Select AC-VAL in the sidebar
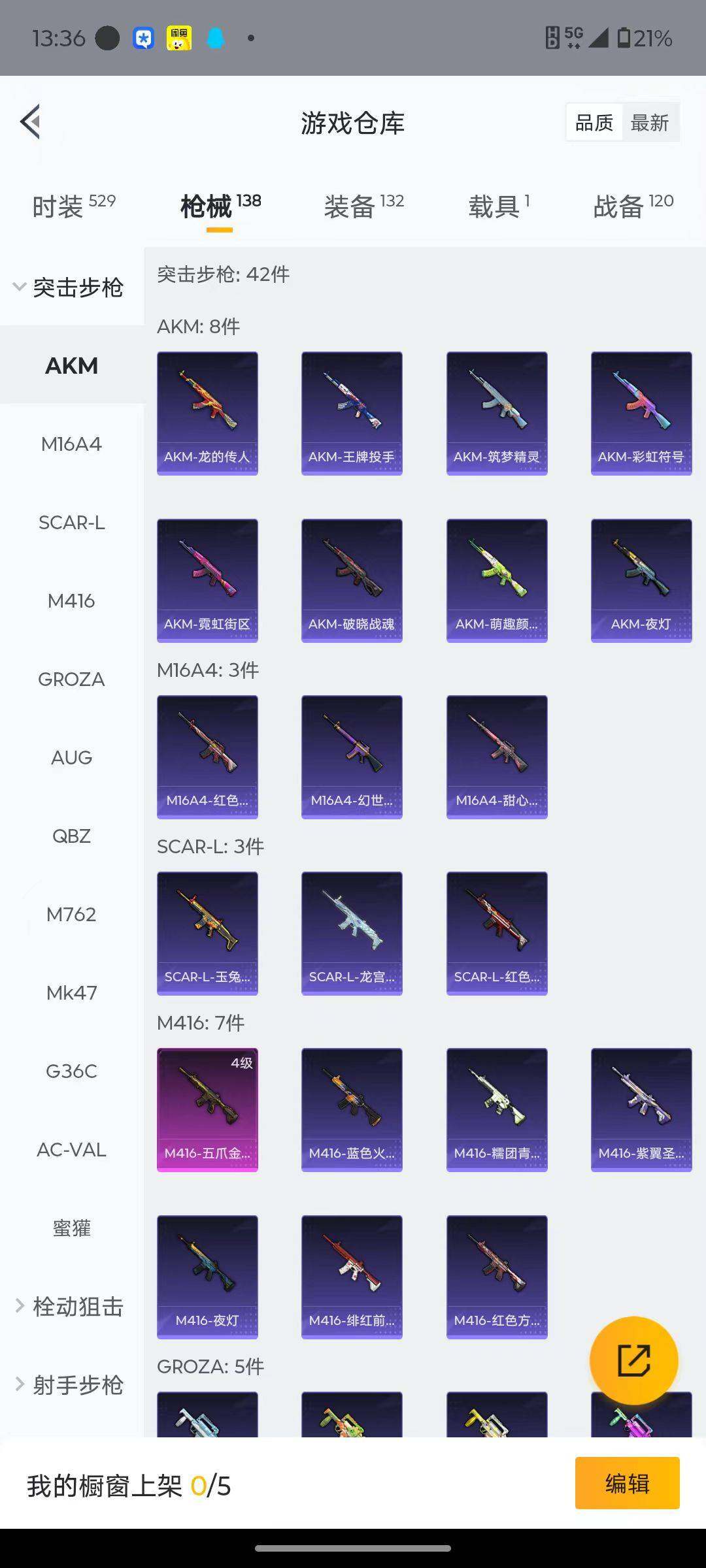 (71, 1149)
